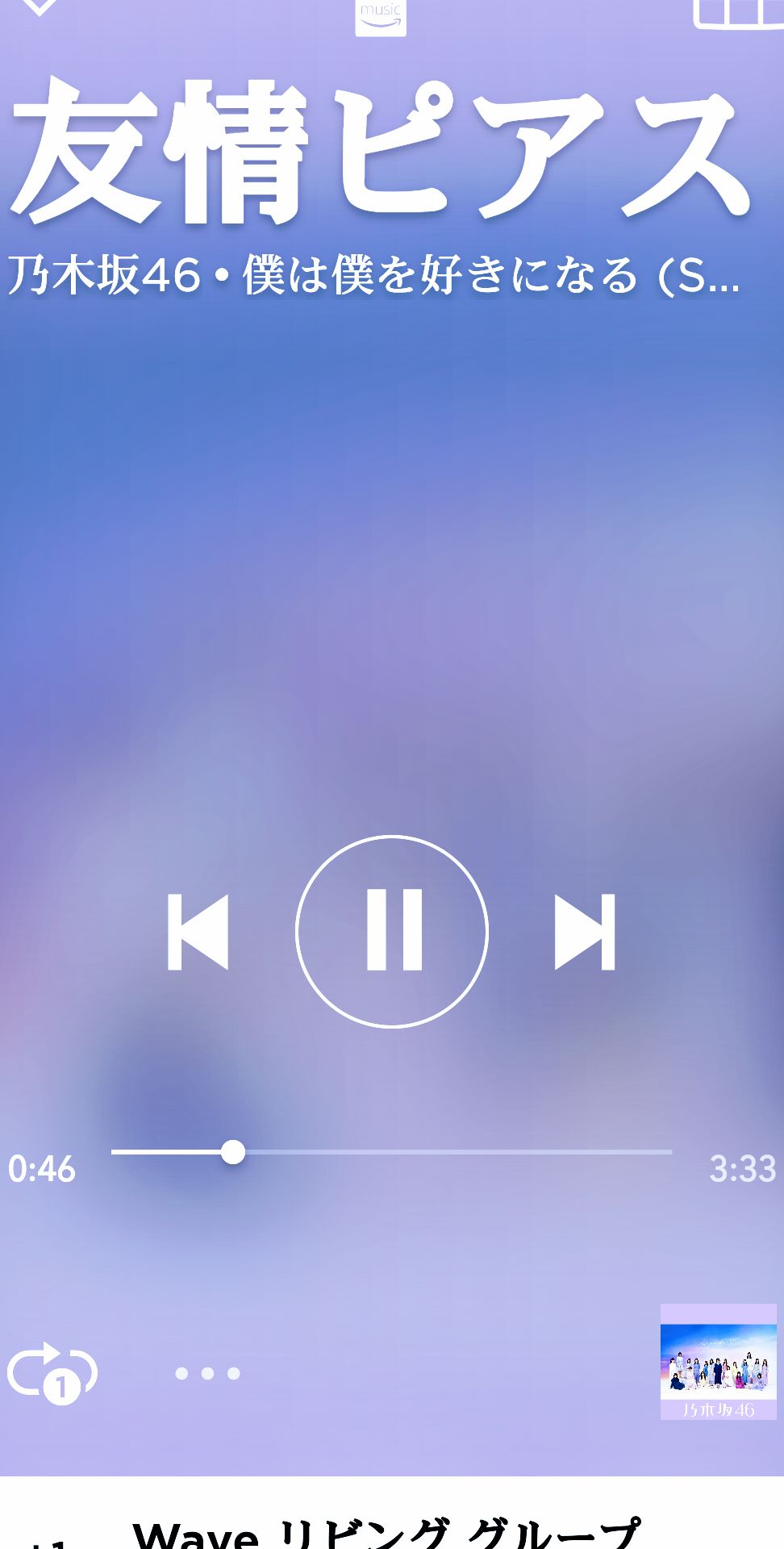The width and height of the screenshot is (784, 1549).
Task: Go back to the previous track
Action: (198, 932)
